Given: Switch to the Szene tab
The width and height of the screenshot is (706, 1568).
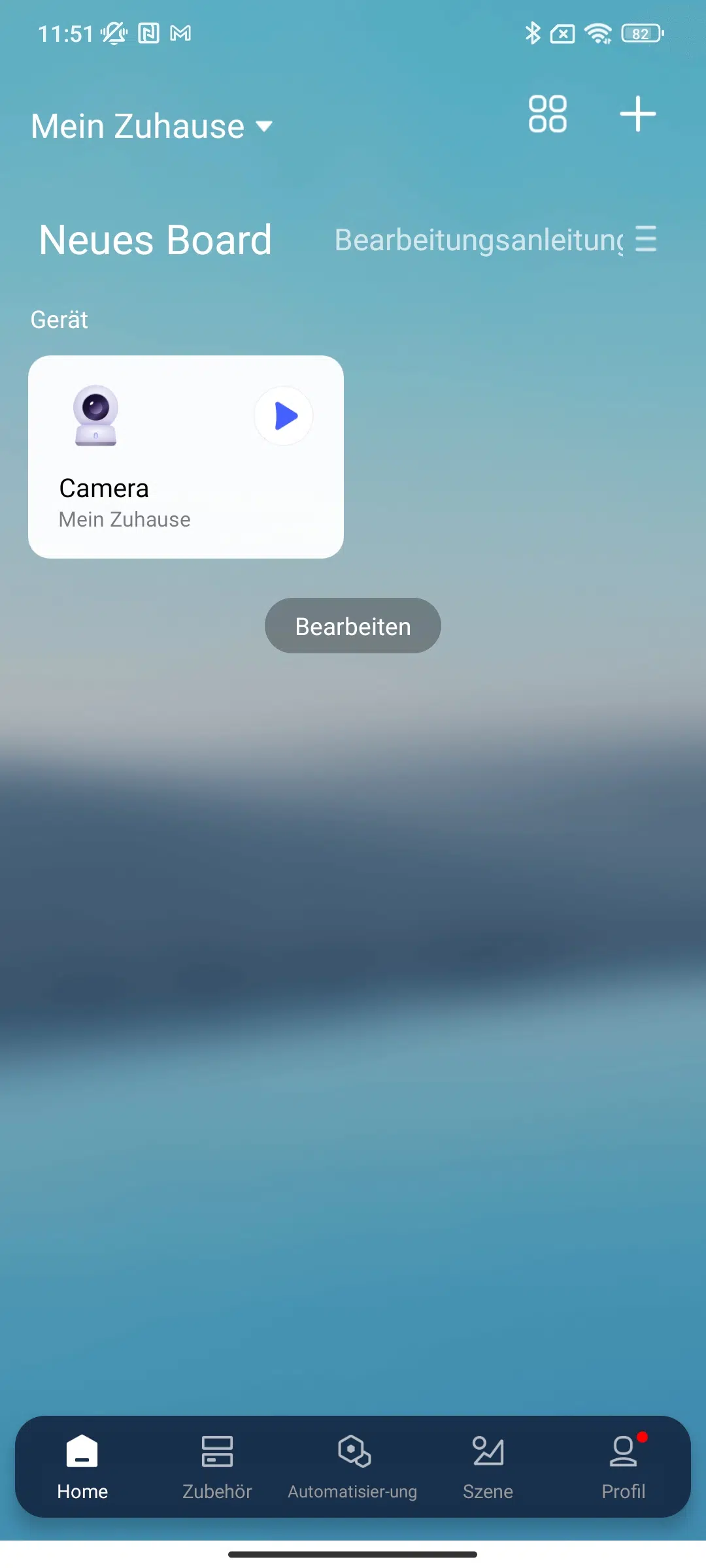Looking at the screenshot, I should point(488,1467).
